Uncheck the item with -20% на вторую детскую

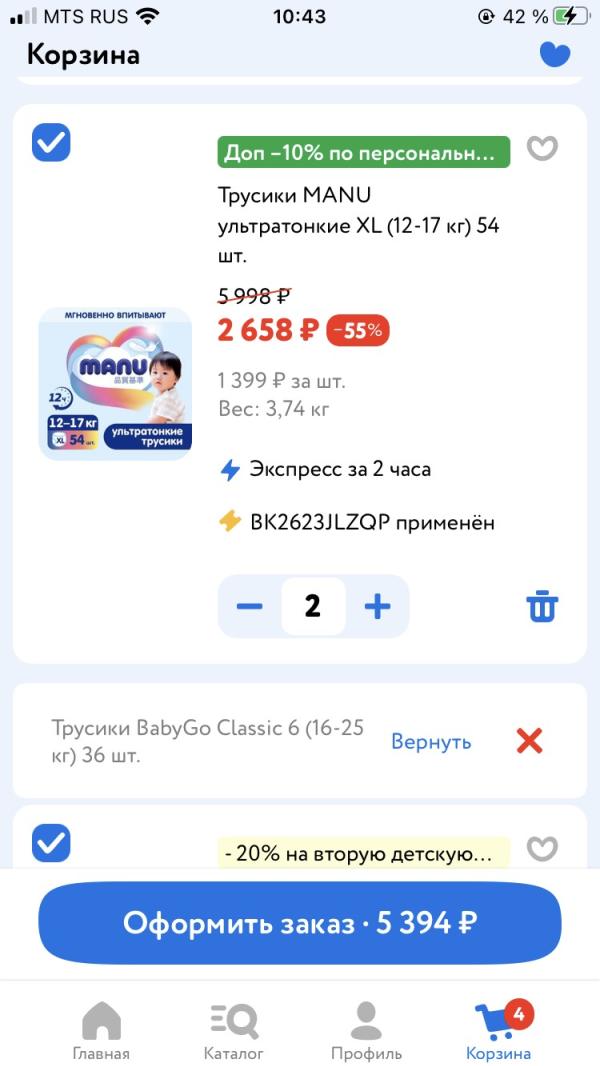click(x=51, y=843)
